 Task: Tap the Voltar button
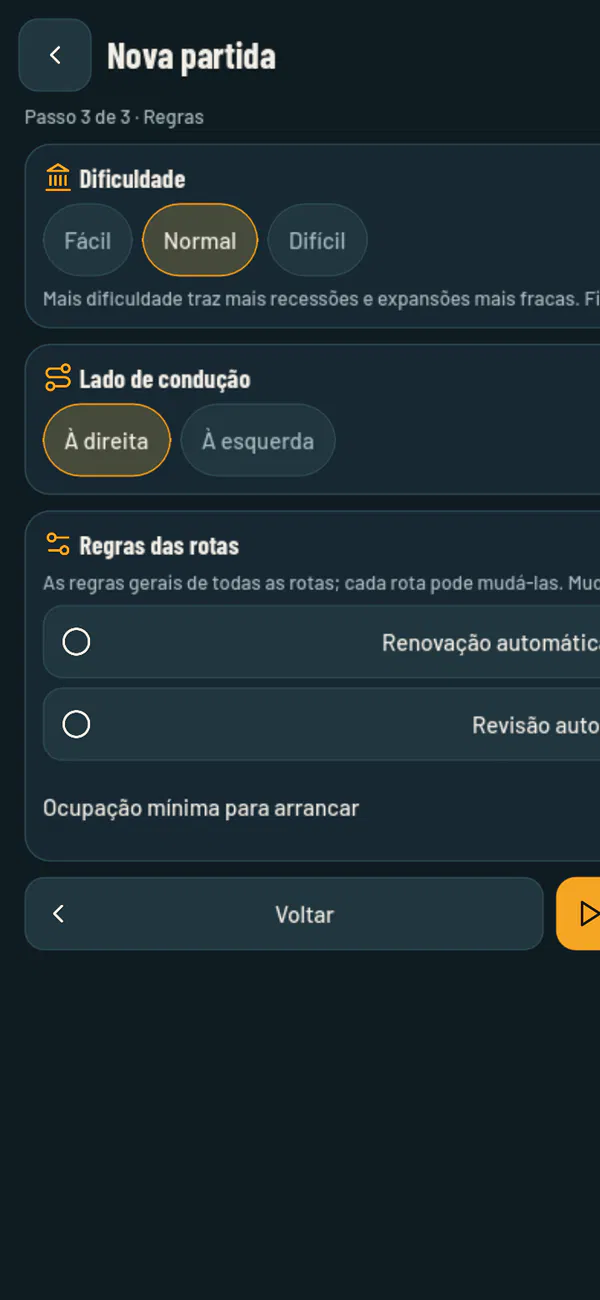tap(284, 914)
